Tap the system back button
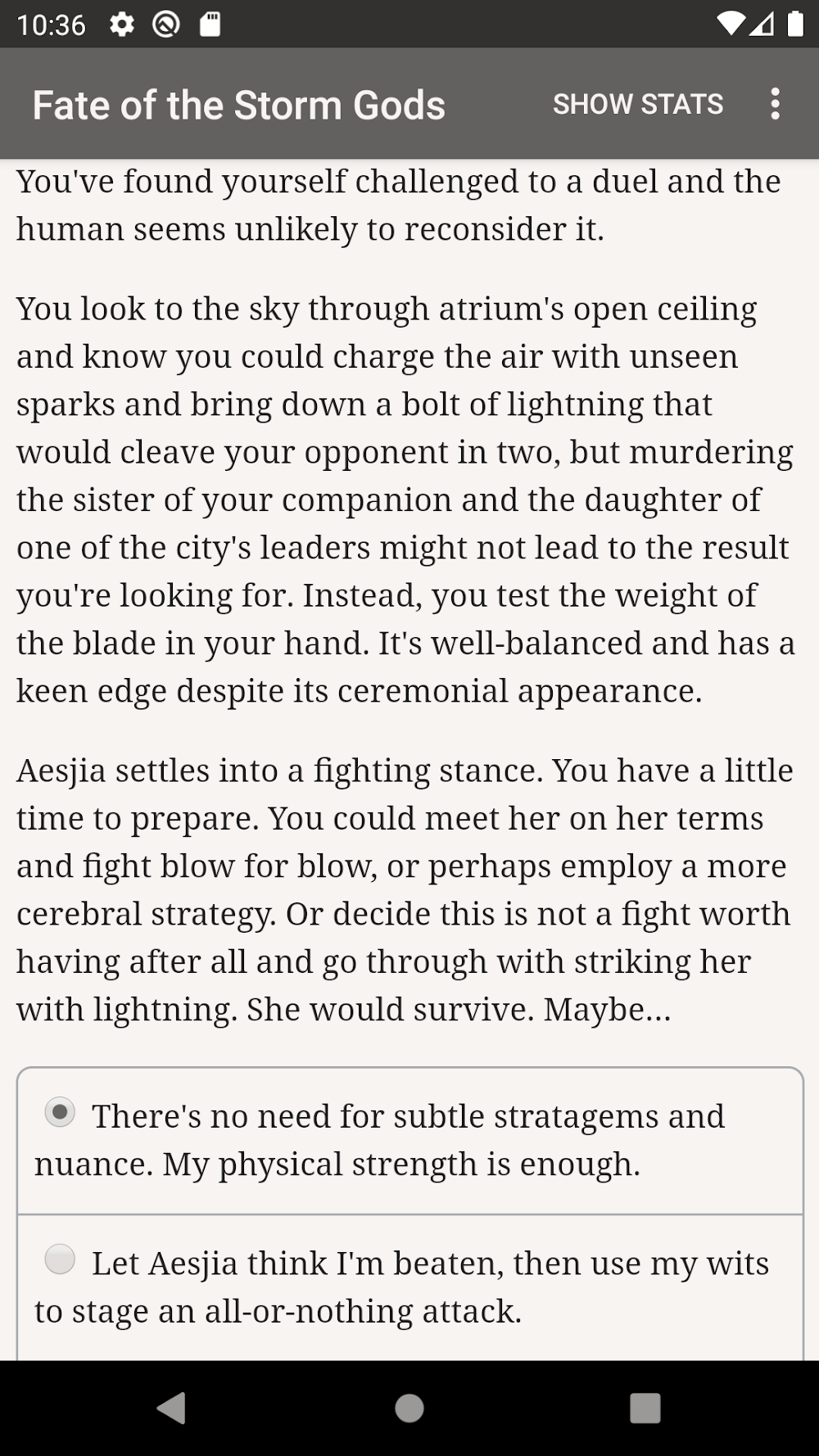 pyautogui.click(x=172, y=1409)
